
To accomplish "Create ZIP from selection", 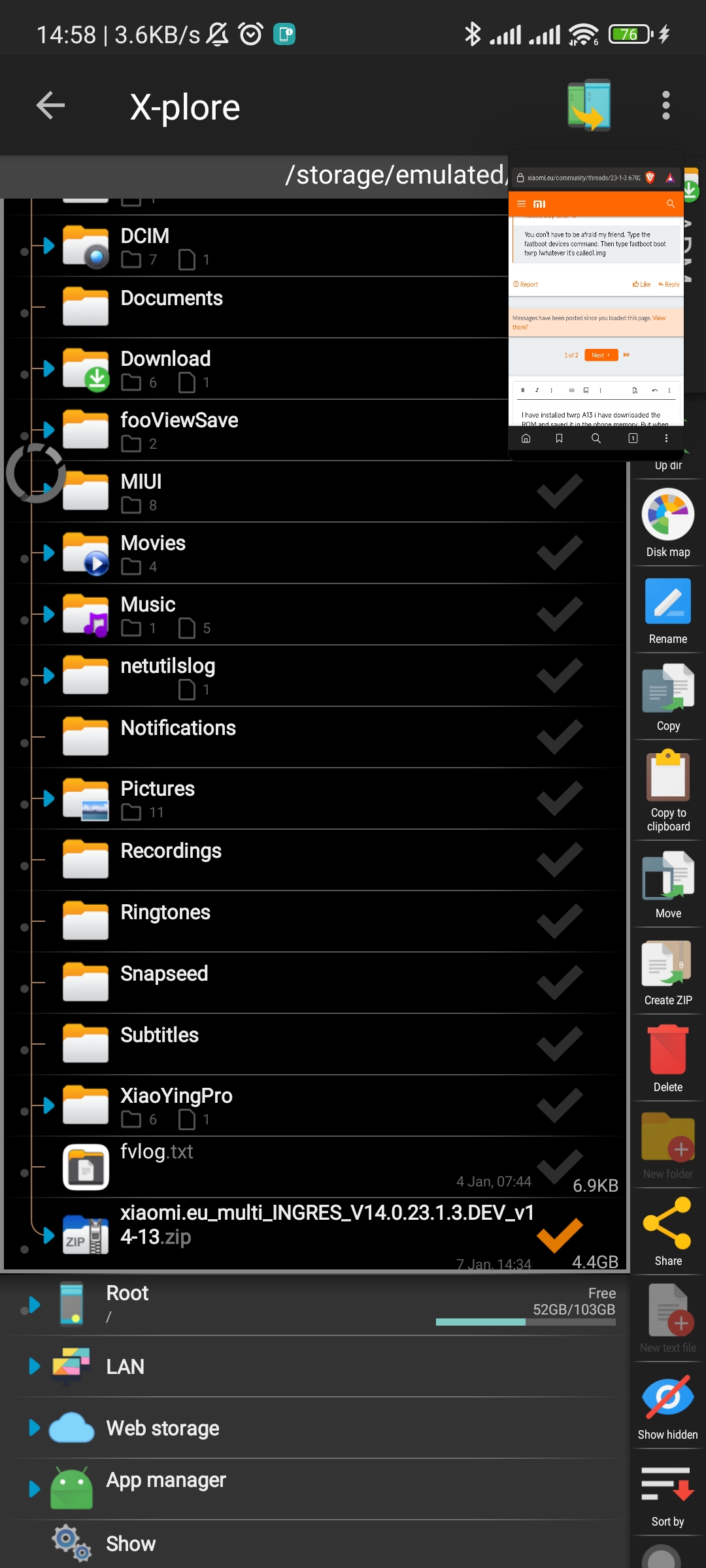I will (668, 972).
